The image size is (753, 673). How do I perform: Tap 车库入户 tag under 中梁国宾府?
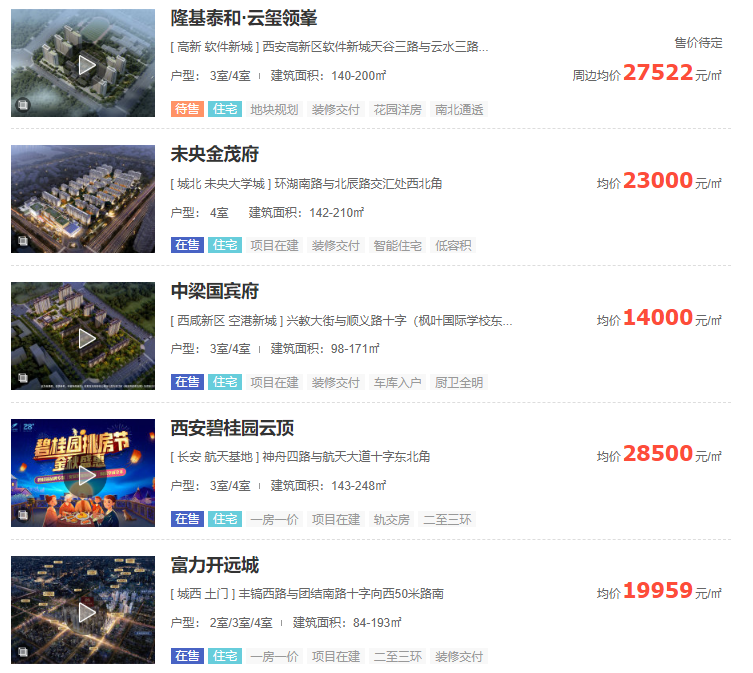(x=397, y=382)
